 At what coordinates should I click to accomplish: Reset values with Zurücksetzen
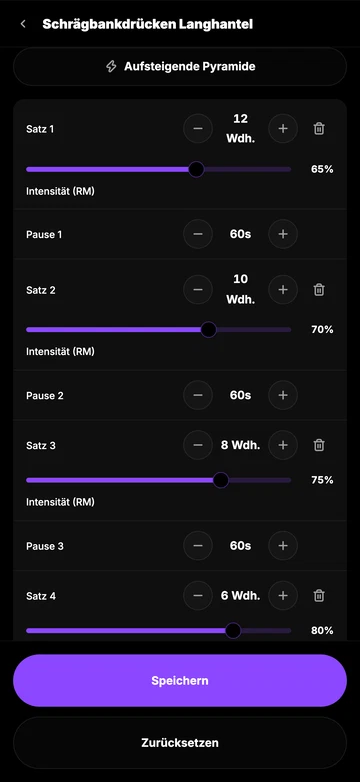180,743
